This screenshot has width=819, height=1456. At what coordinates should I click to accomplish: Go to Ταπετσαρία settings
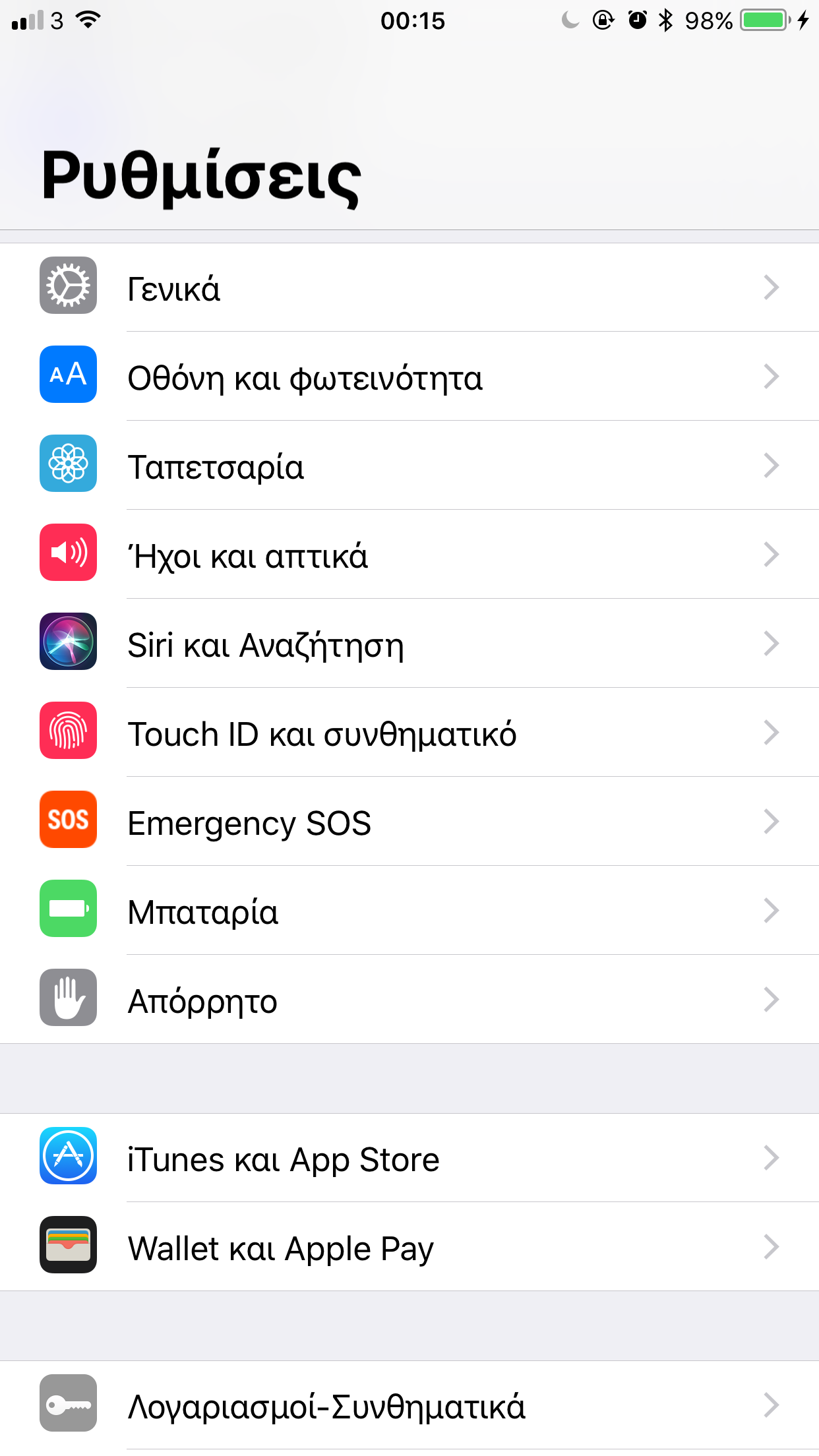tap(409, 466)
